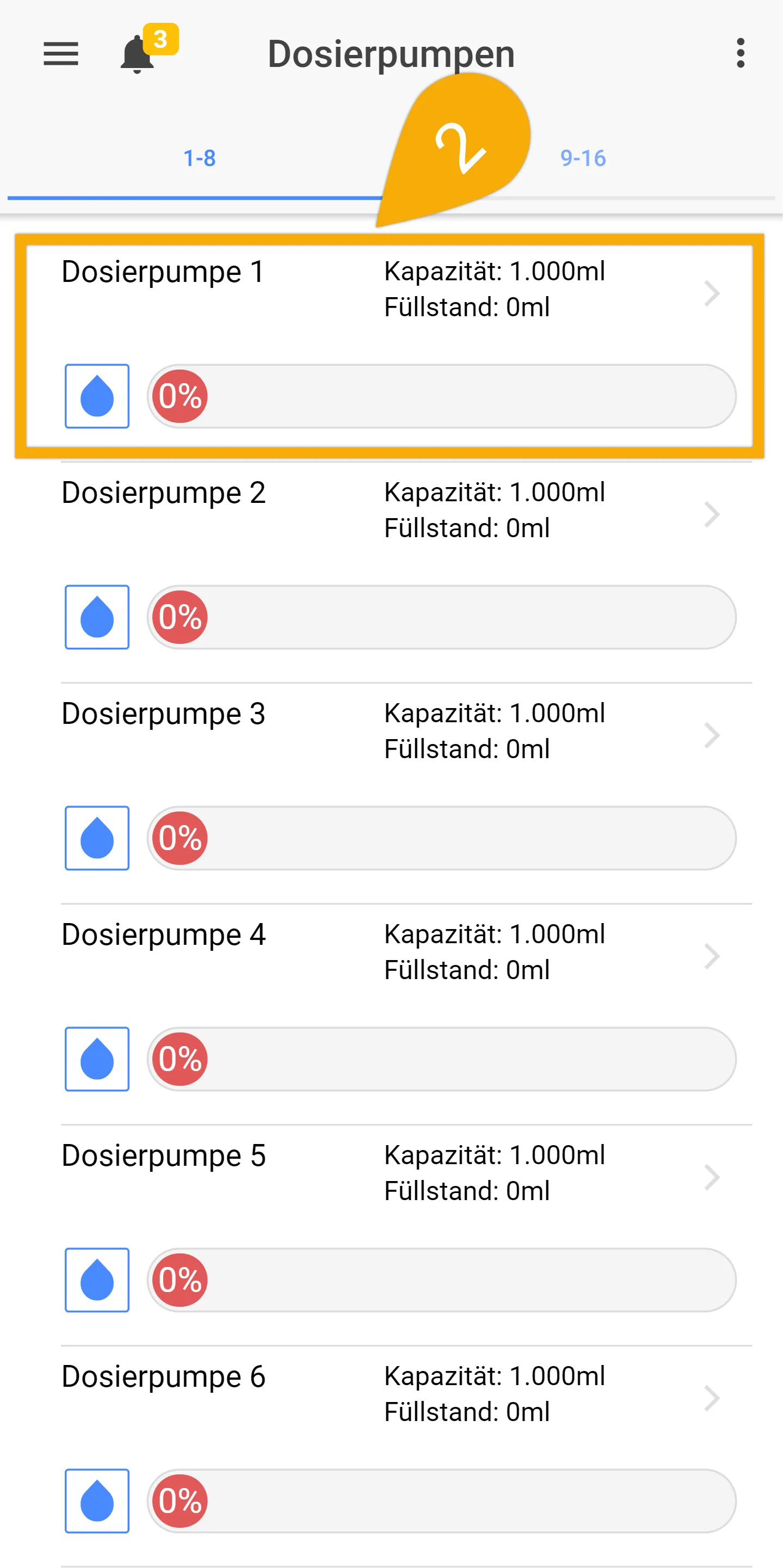Tap the water drop button for Dosierpumpe 2
Viewport: 783px width, 1568px height.
(x=97, y=617)
